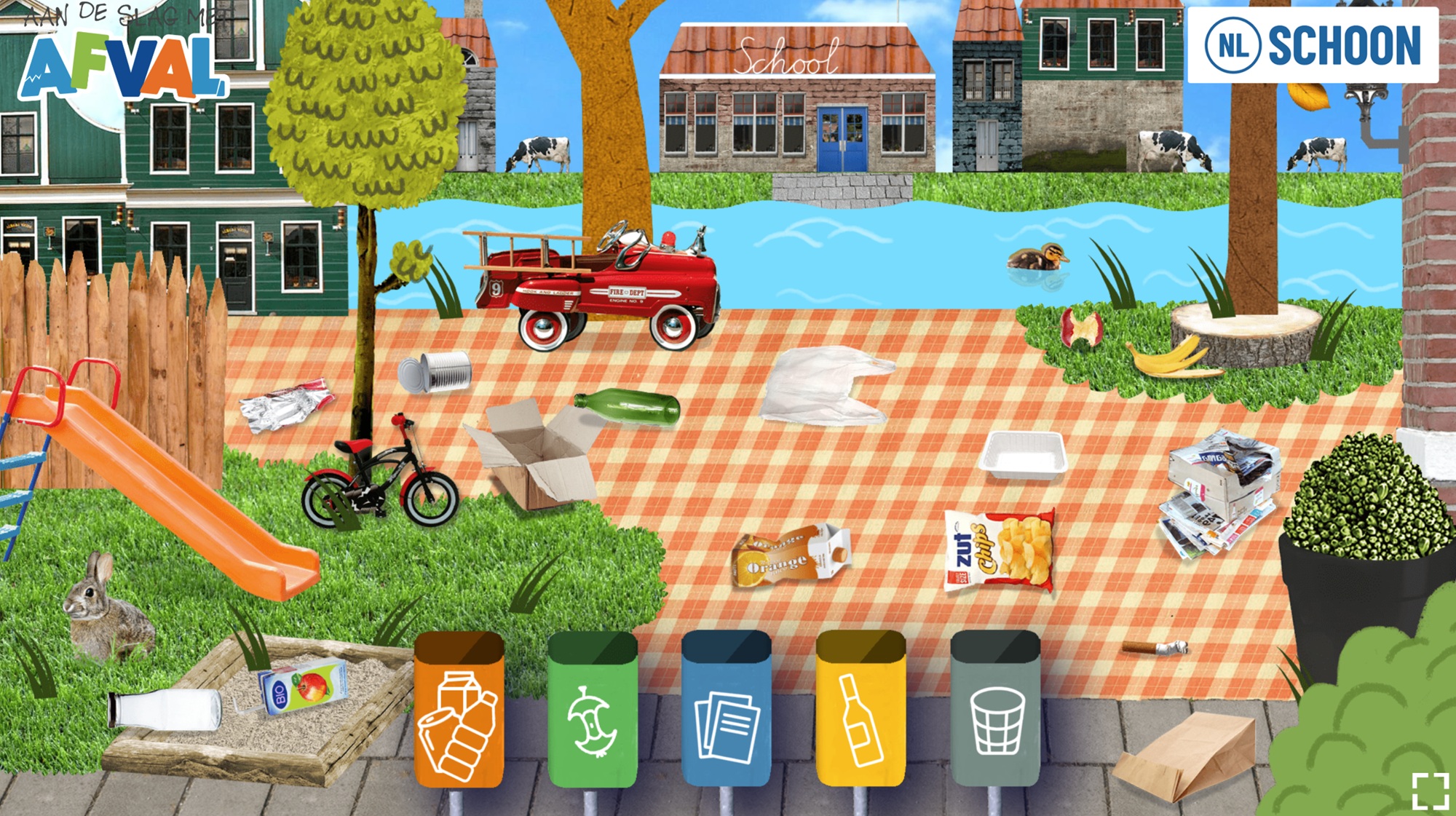Pick up the BIO apple juice box

coord(303,686)
